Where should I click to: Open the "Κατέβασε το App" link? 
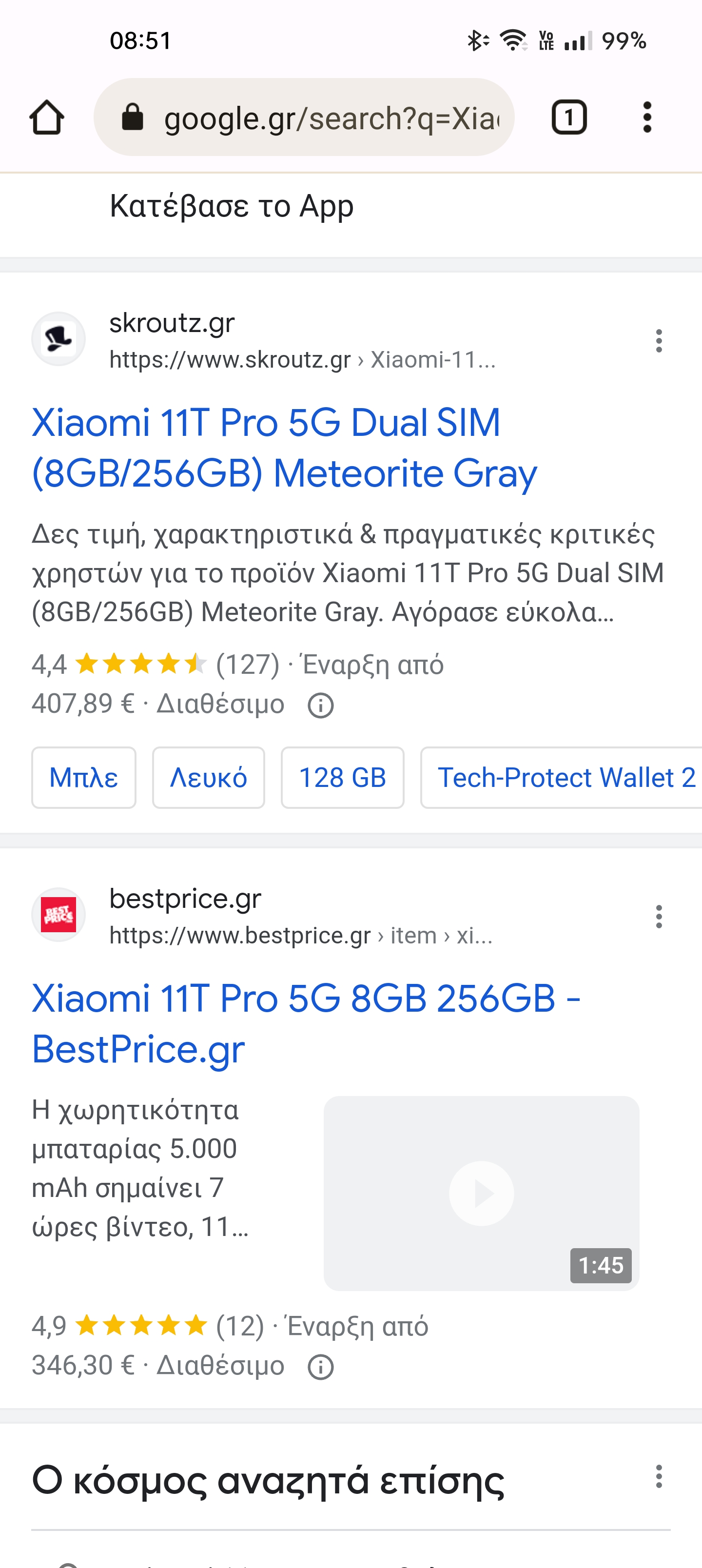232,206
